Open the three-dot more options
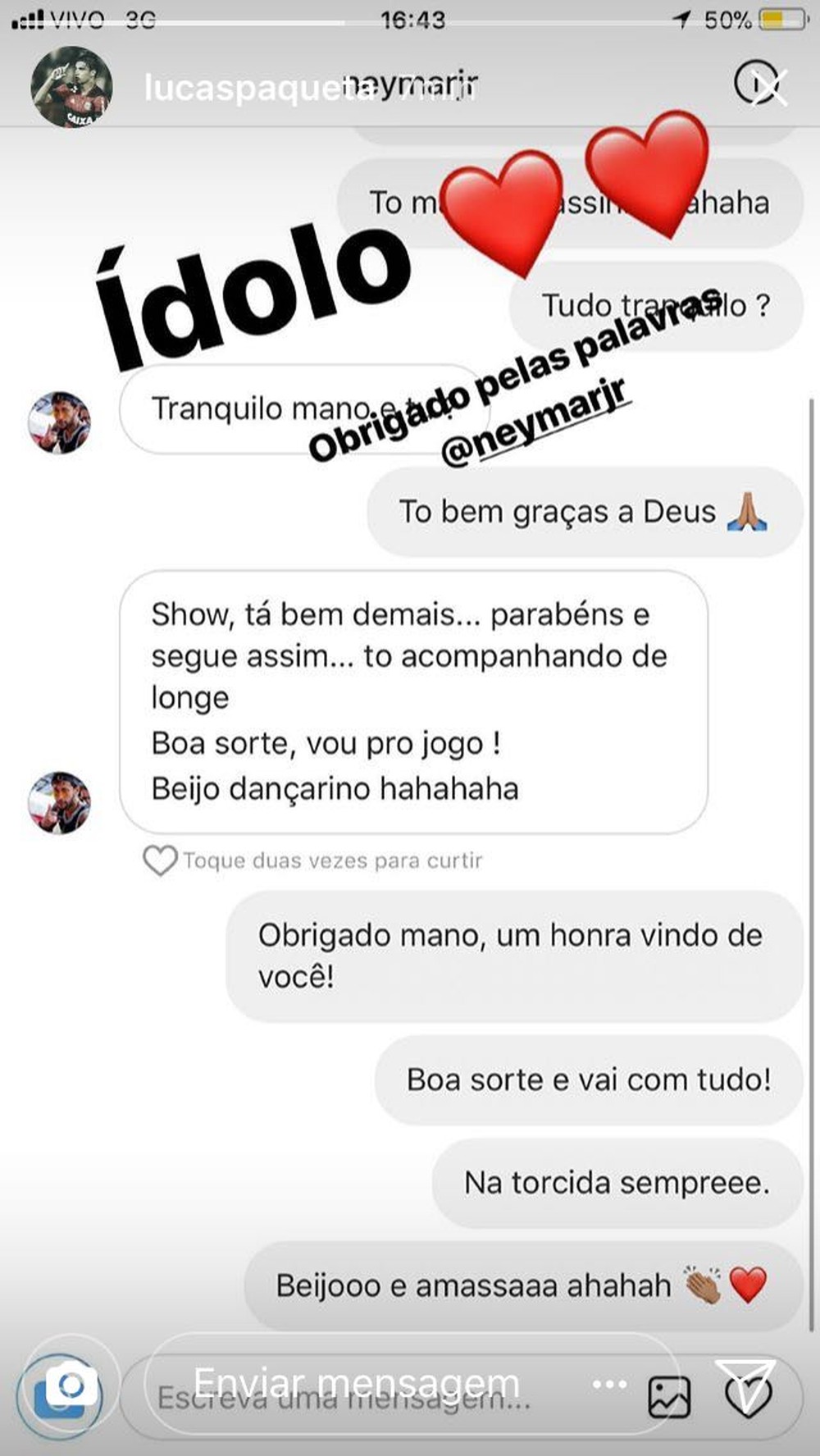Viewport: 820px width, 1456px height. [x=609, y=1385]
